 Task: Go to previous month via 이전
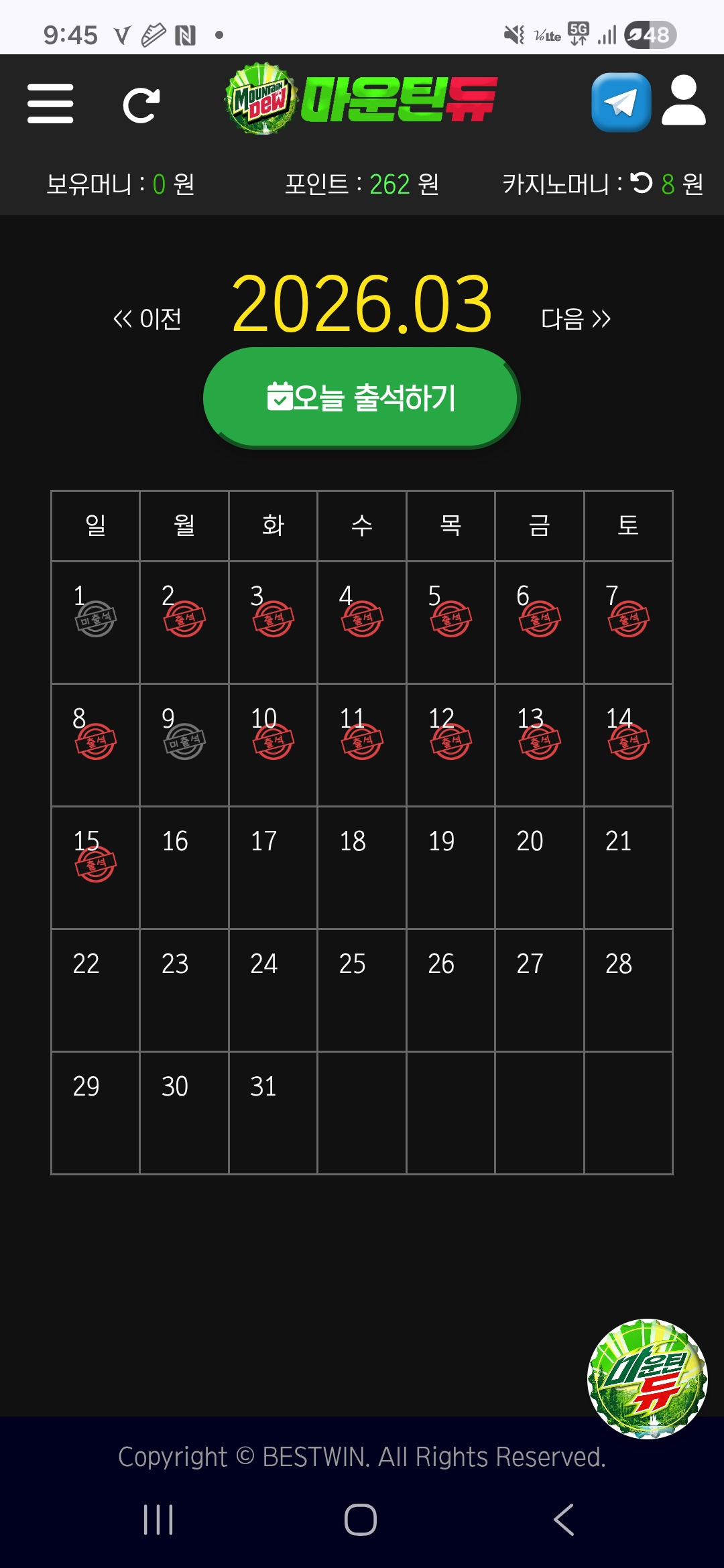[147, 319]
